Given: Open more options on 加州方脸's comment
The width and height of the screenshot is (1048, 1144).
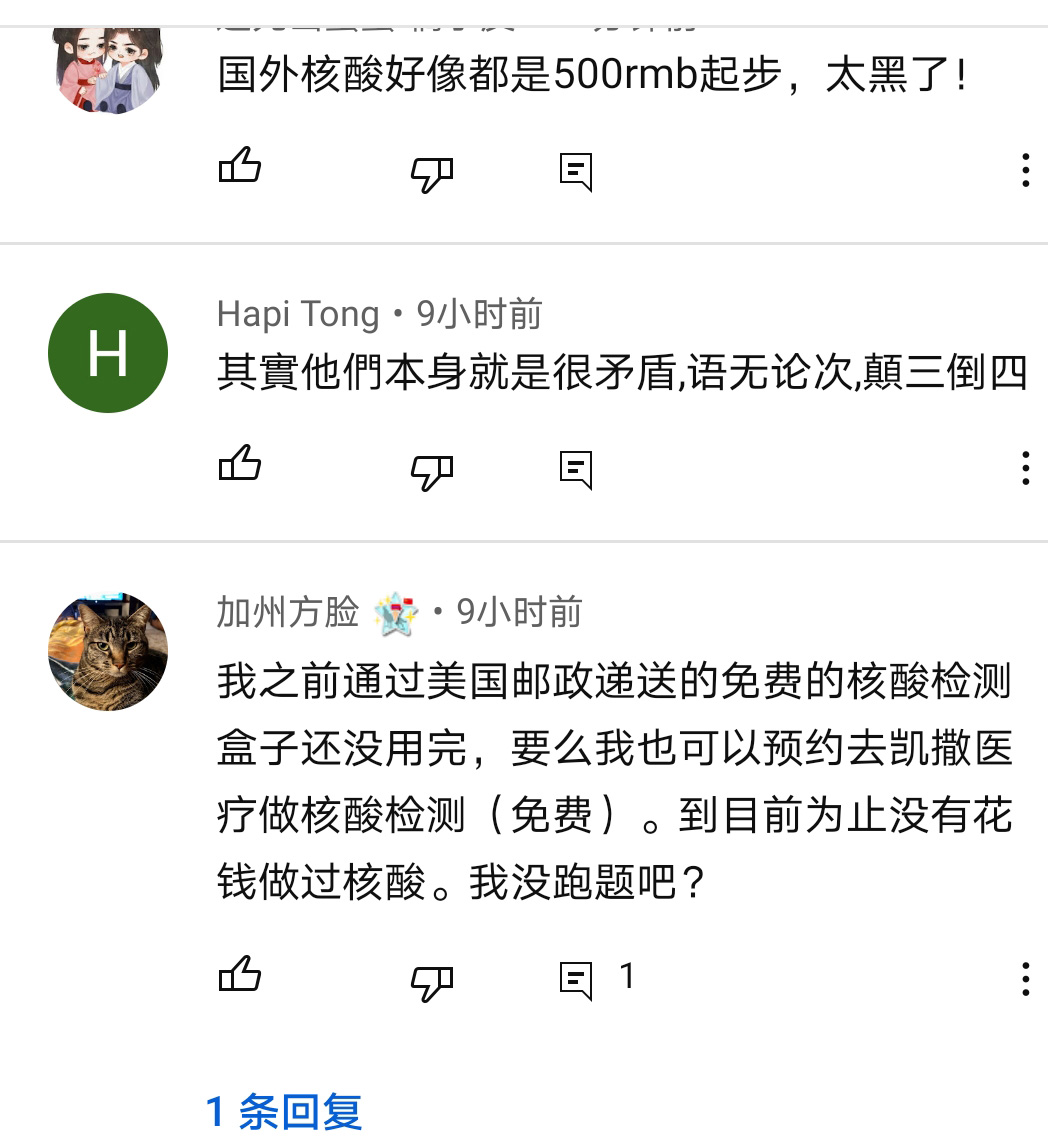Looking at the screenshot, I should coord(1025,979).
